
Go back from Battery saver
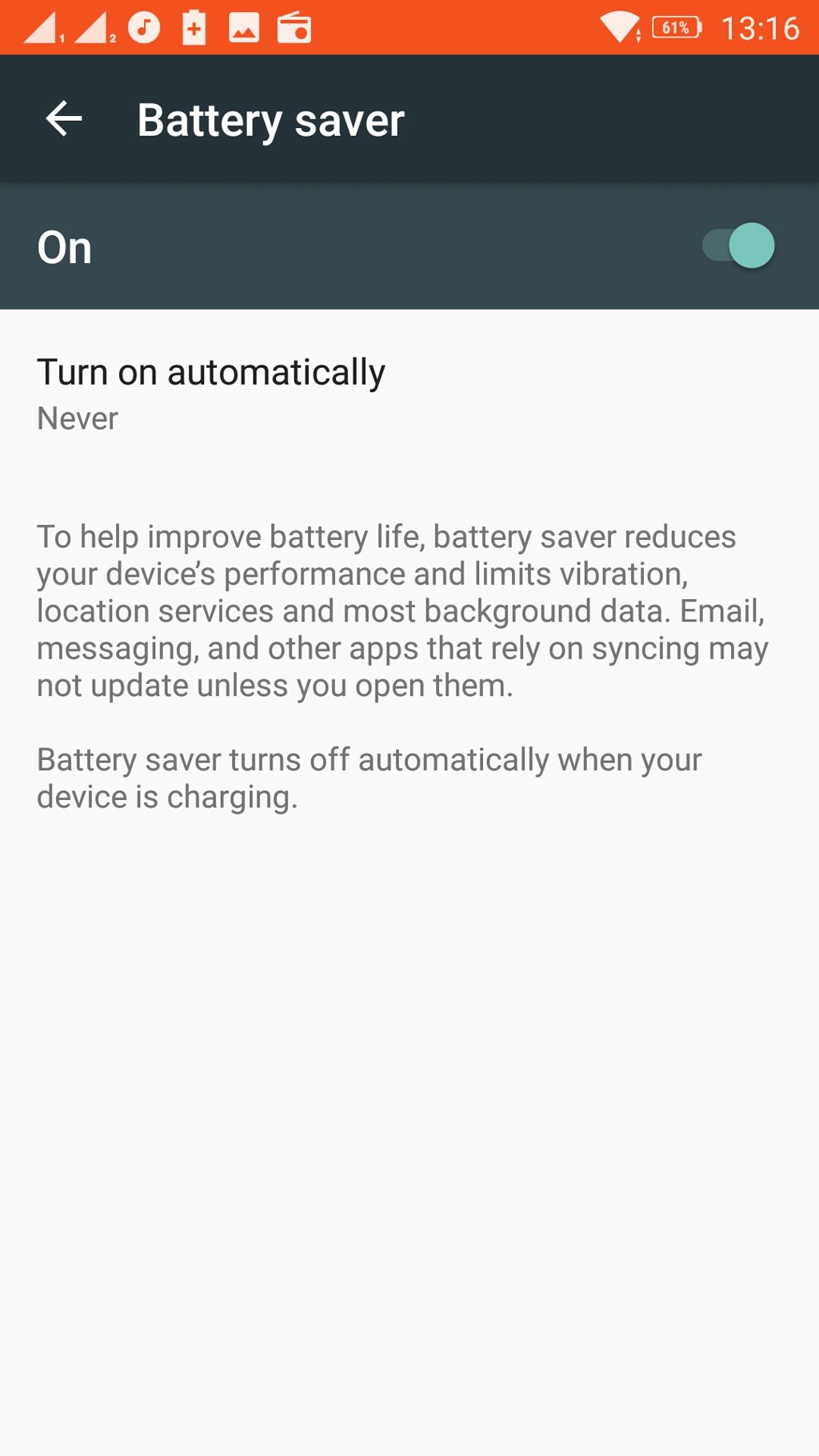point(64,119)
